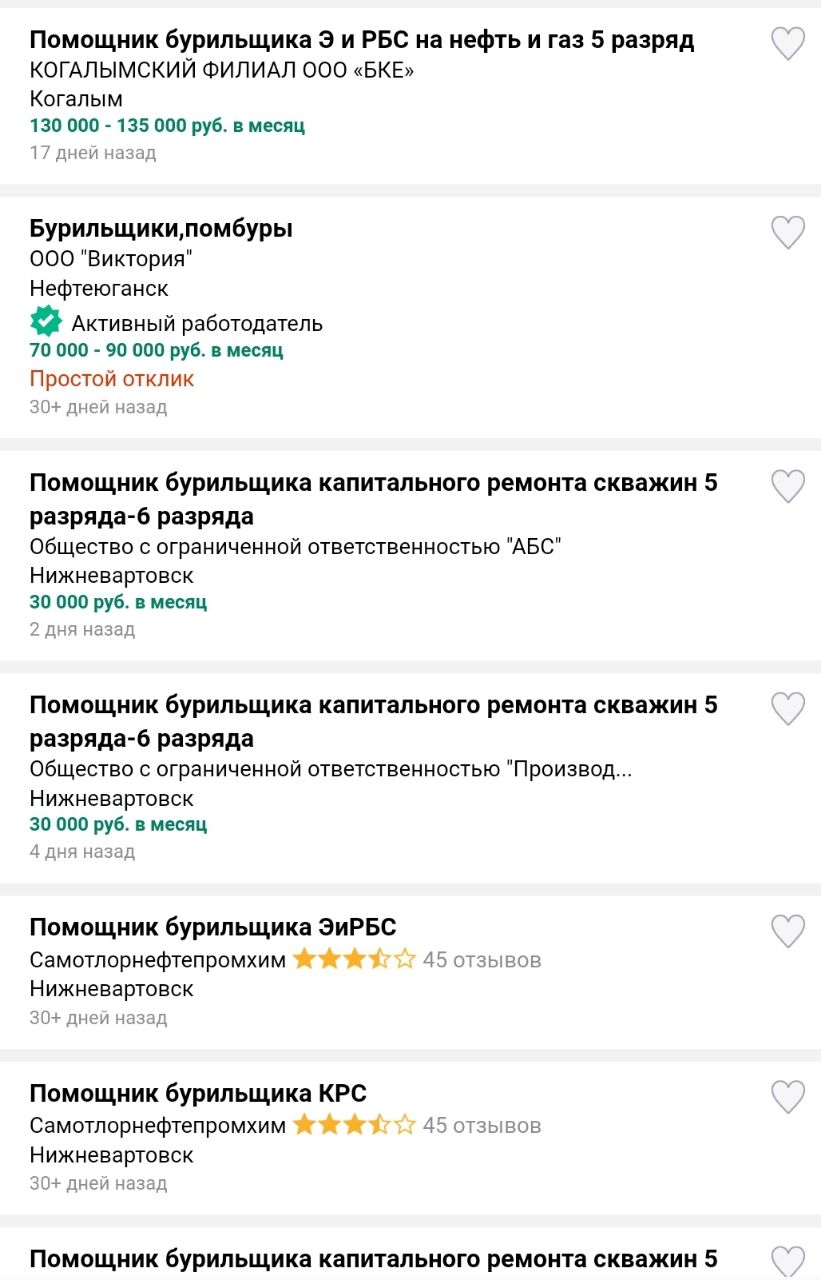Viewport: 821px width, 1280px height.
Task: Open the vacancy from "Производ..." company
Action: [x=373, y=721]
